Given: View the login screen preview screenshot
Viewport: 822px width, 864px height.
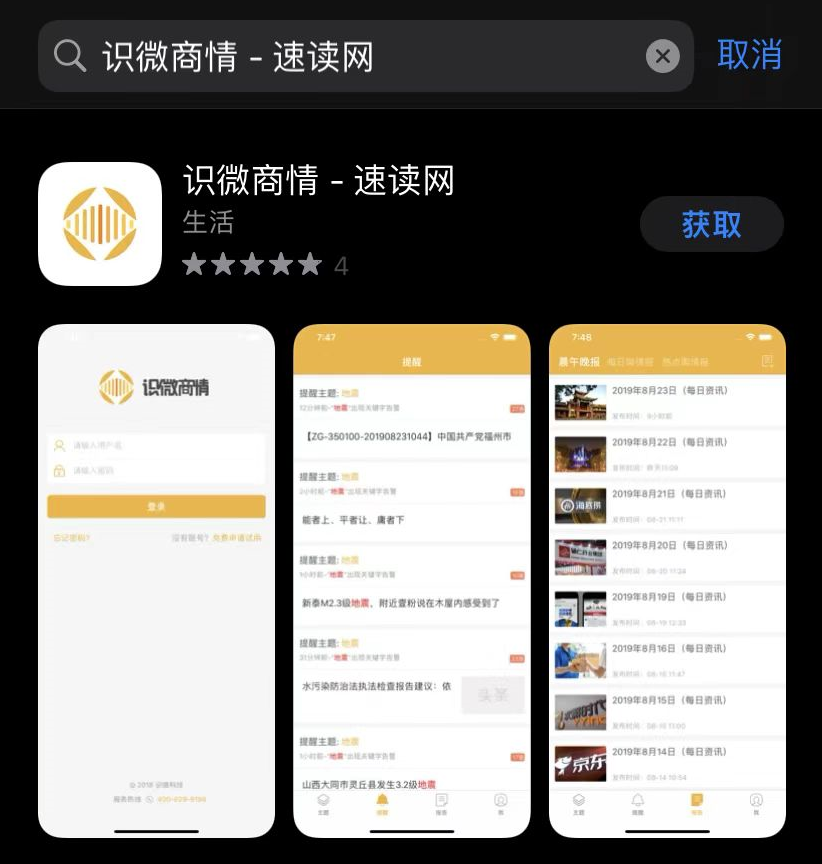Looking at the screenshot, I should (x=156, y=580).
